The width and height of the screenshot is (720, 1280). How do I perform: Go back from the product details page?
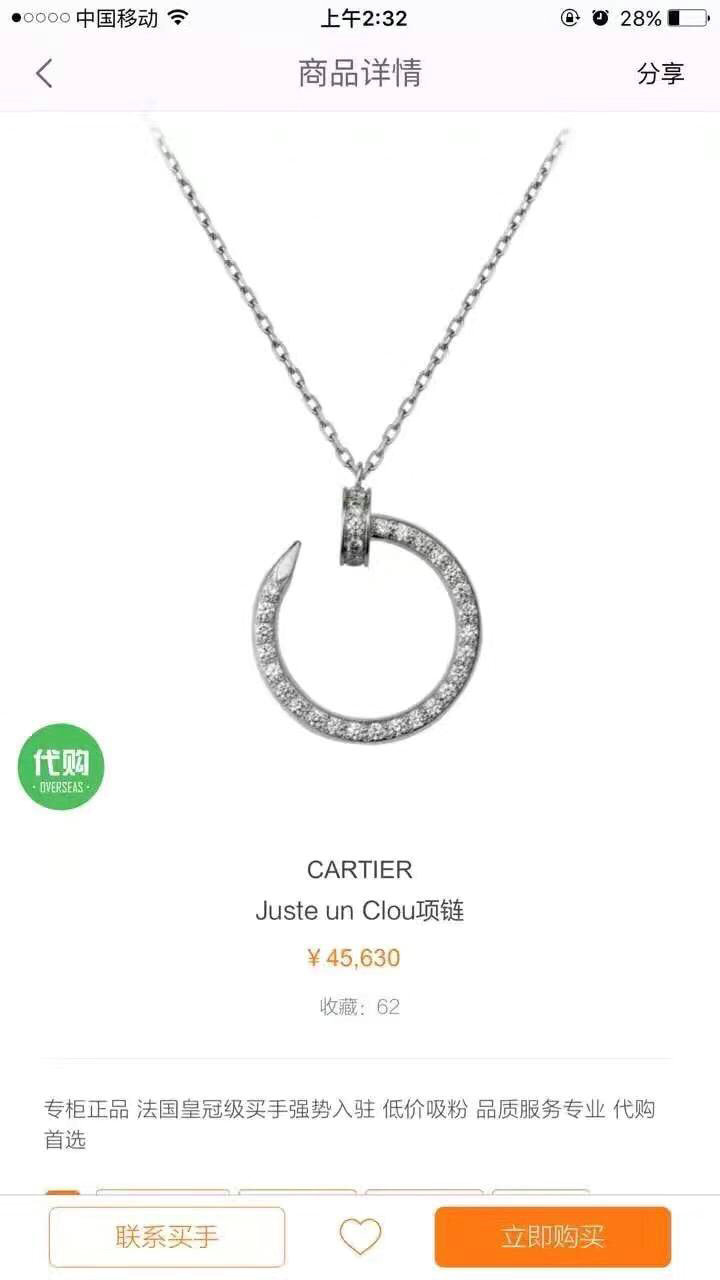pos(43,73)
